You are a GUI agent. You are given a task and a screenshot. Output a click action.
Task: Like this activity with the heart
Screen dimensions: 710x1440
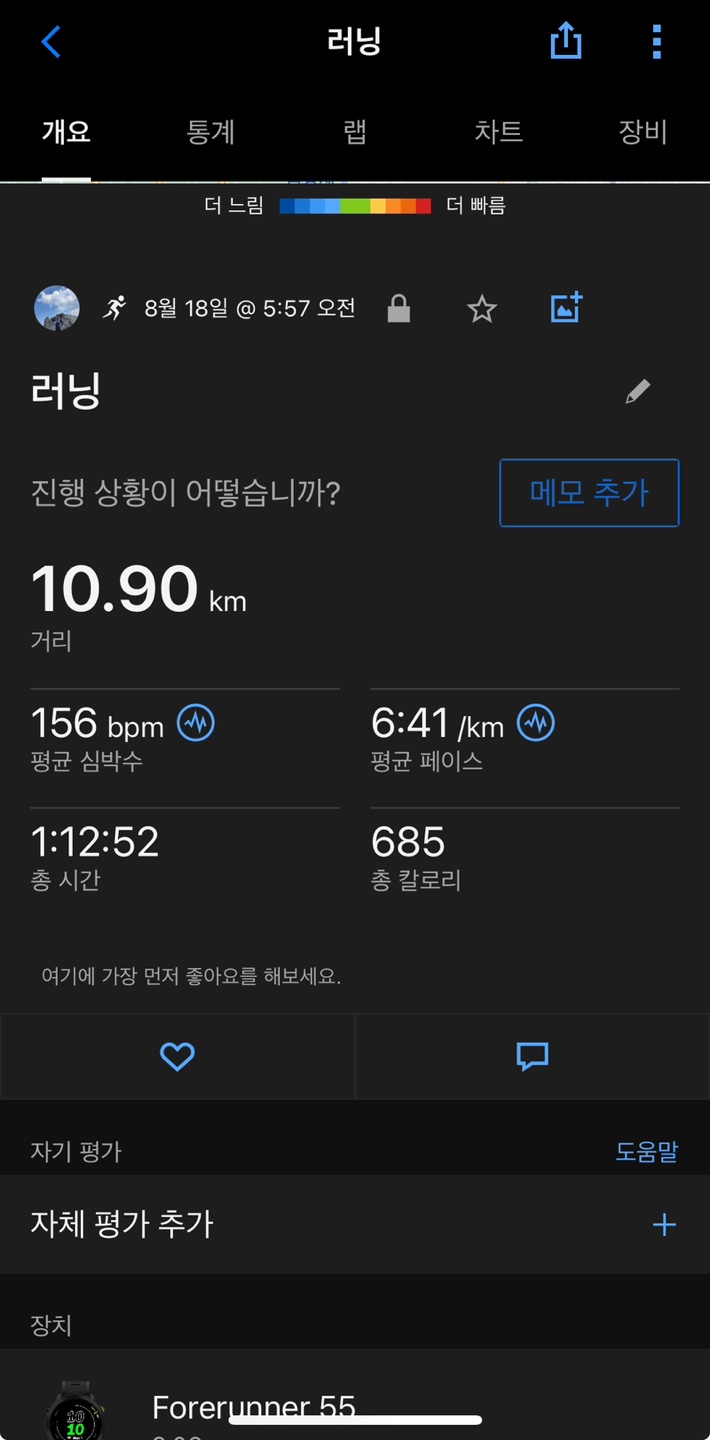177,1057
